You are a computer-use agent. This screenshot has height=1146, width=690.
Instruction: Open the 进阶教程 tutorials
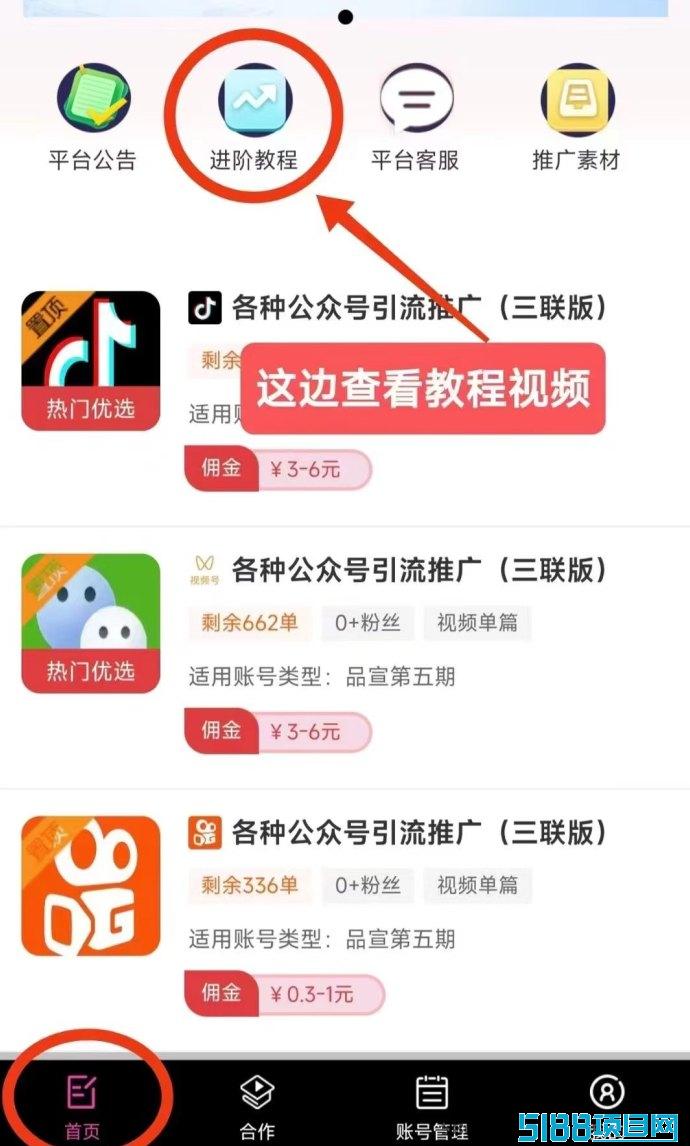[254, 118]
